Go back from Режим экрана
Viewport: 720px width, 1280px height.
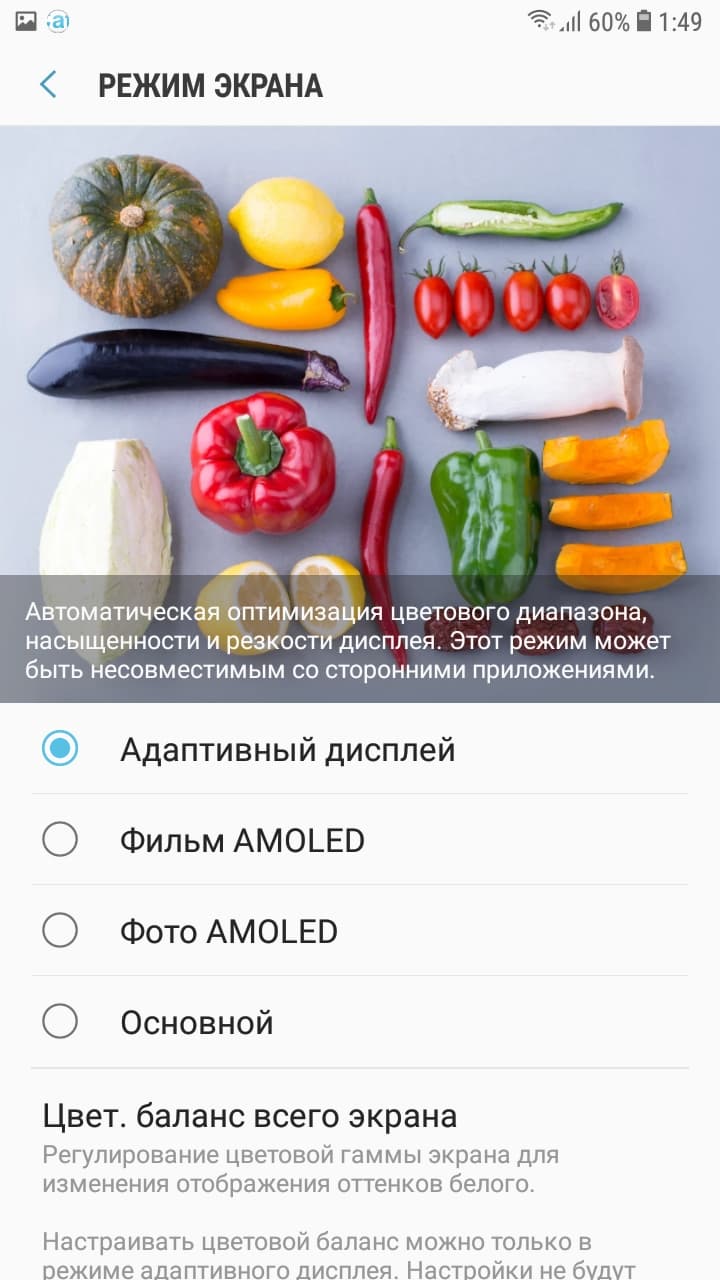[x=48, y=85]
